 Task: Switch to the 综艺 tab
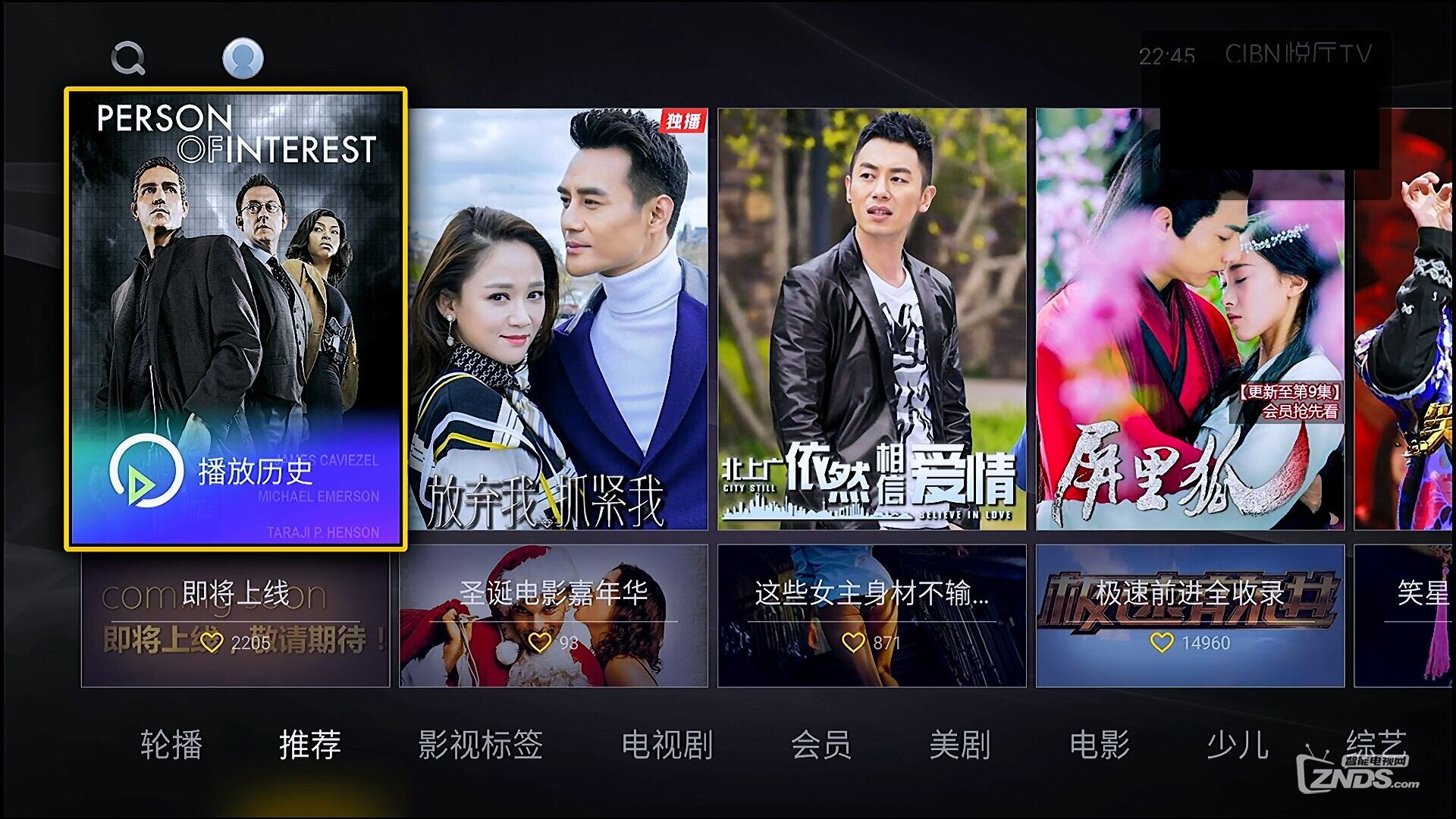(x=1376, y=742)
